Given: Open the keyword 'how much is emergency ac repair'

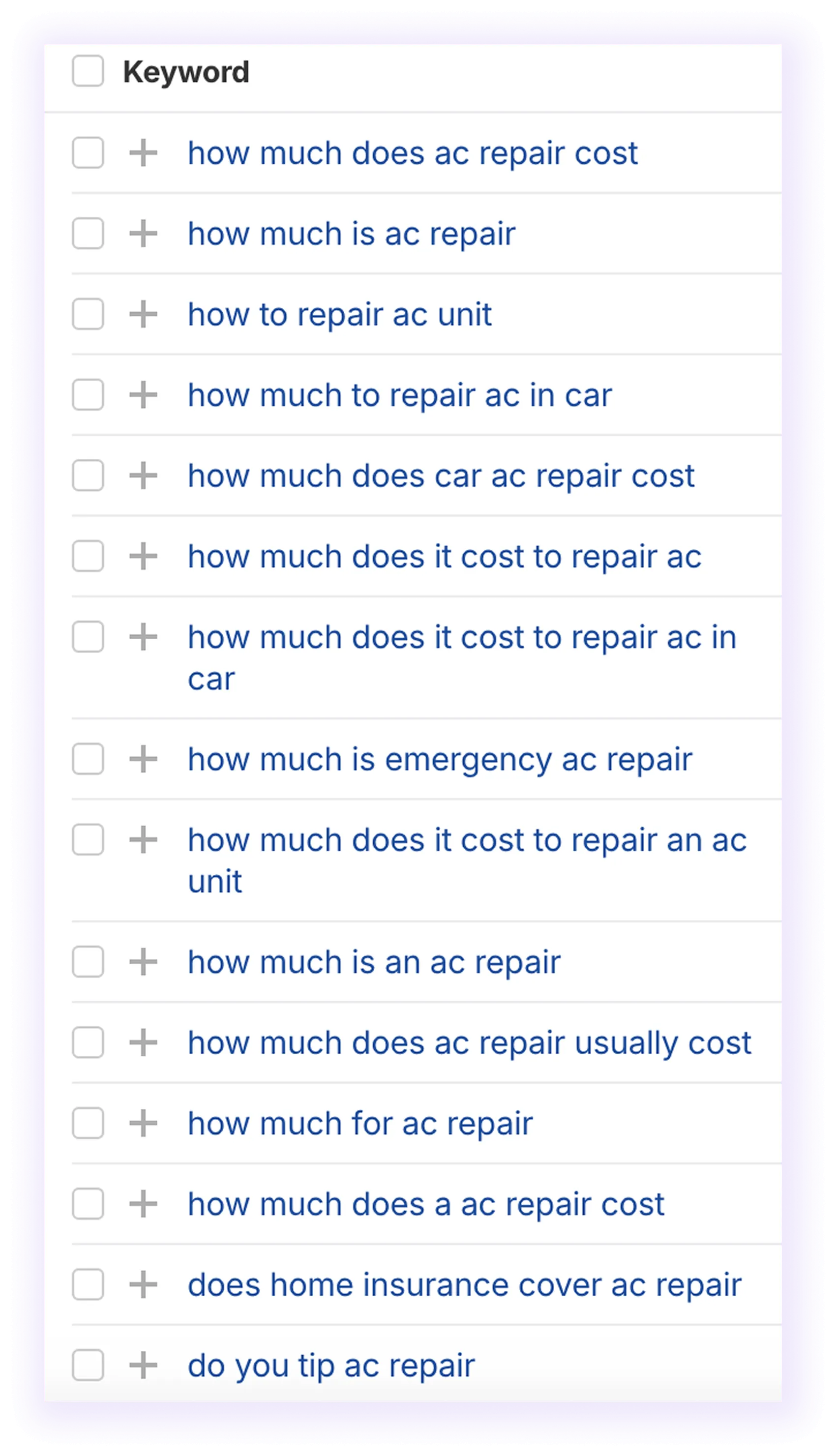Looking at the screenshot, I should [x=441, y=759].
